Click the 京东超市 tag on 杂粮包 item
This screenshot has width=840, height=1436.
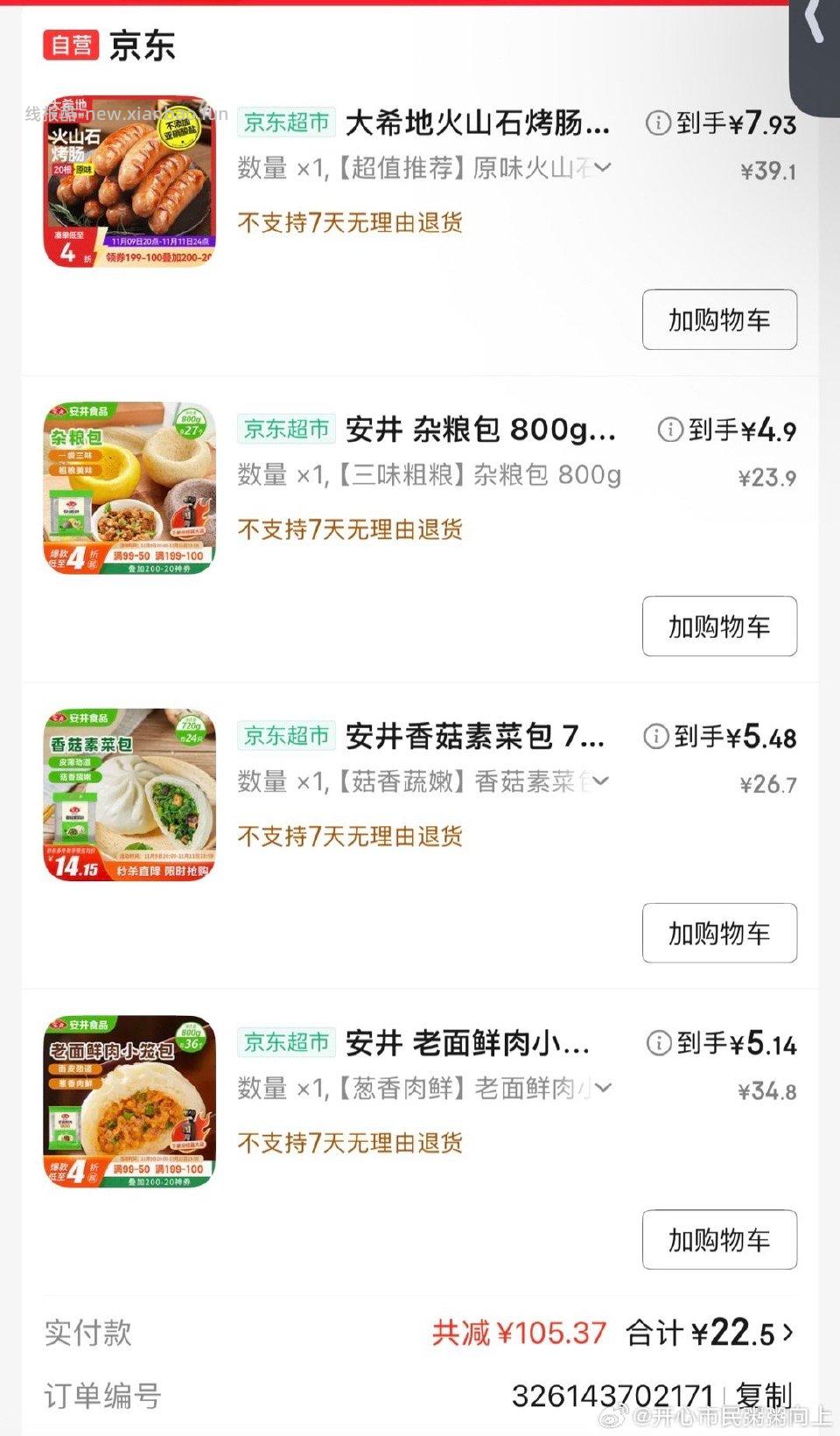click(285, 430)
